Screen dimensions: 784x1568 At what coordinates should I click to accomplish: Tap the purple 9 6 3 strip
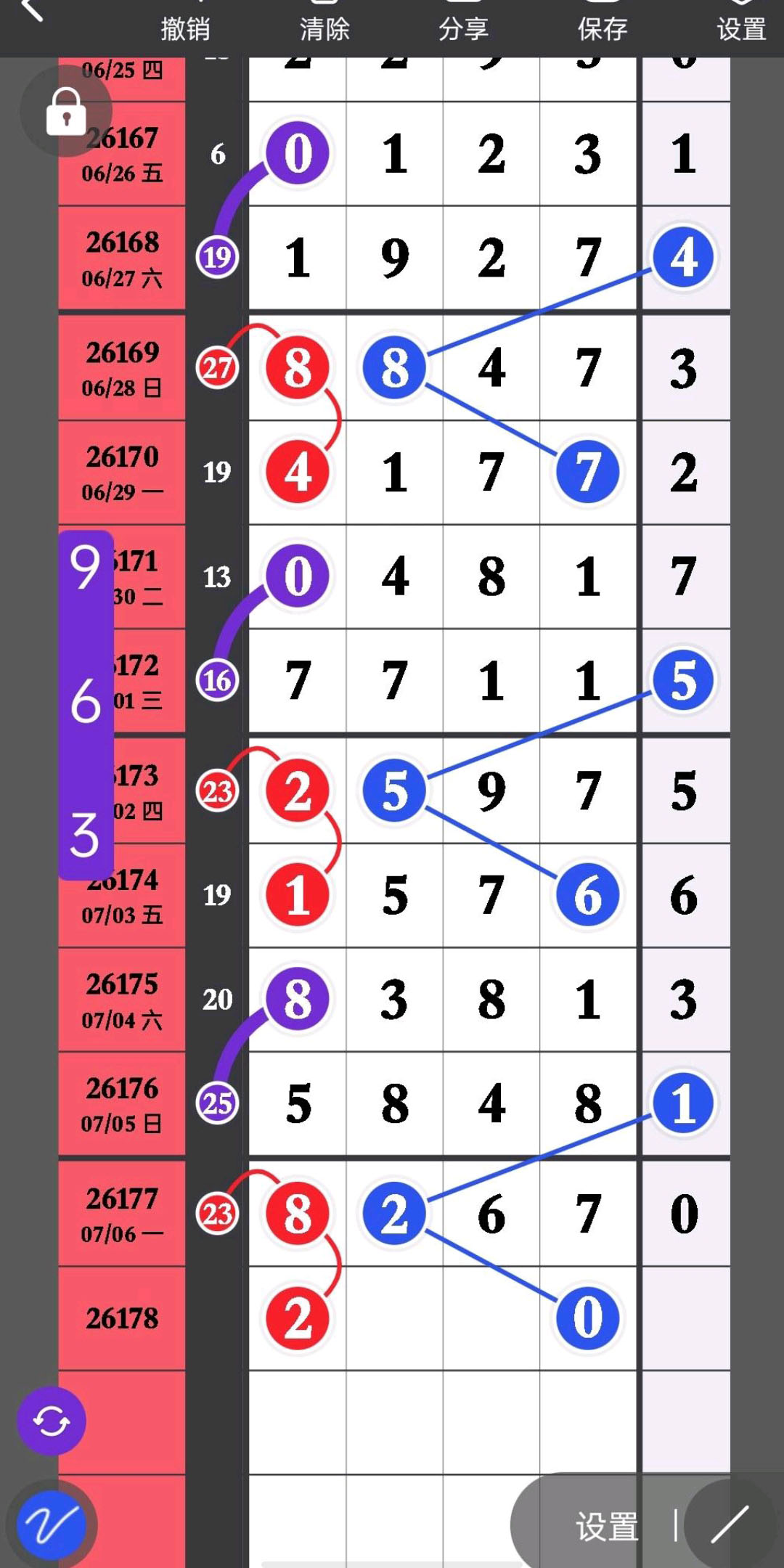(x=86, y=704)
